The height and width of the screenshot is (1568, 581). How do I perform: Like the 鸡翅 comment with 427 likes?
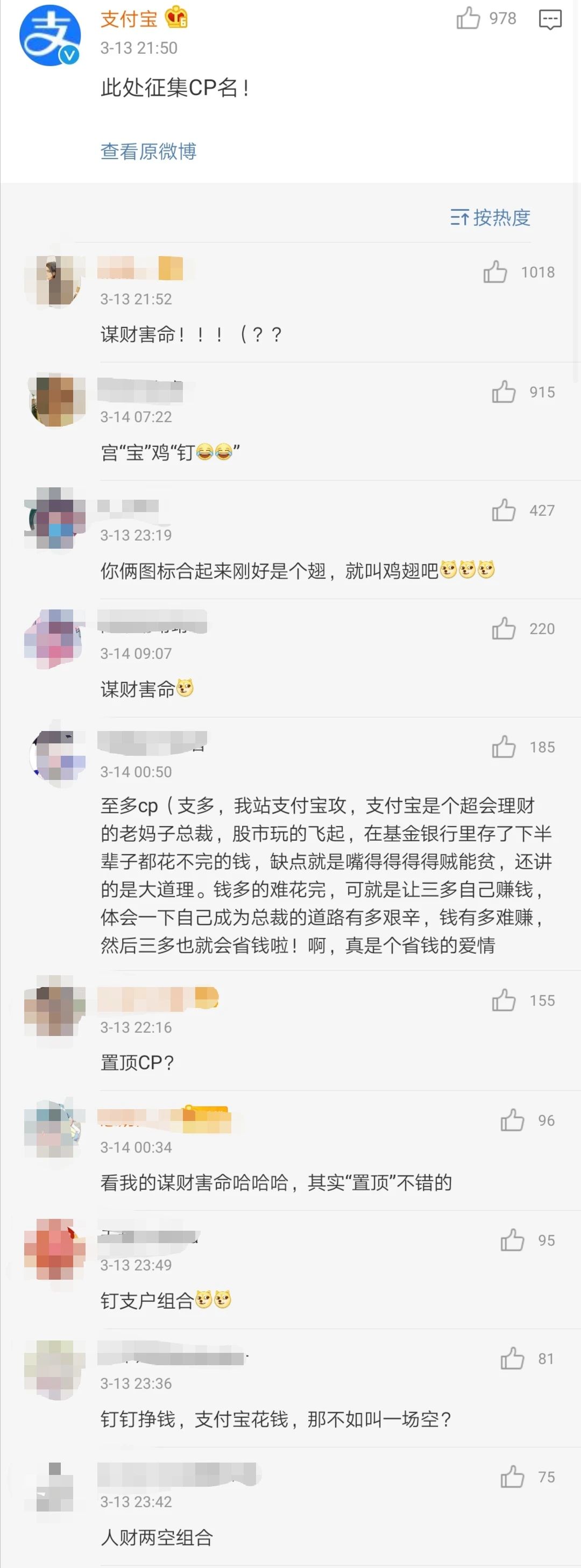(x=504, y=510)
